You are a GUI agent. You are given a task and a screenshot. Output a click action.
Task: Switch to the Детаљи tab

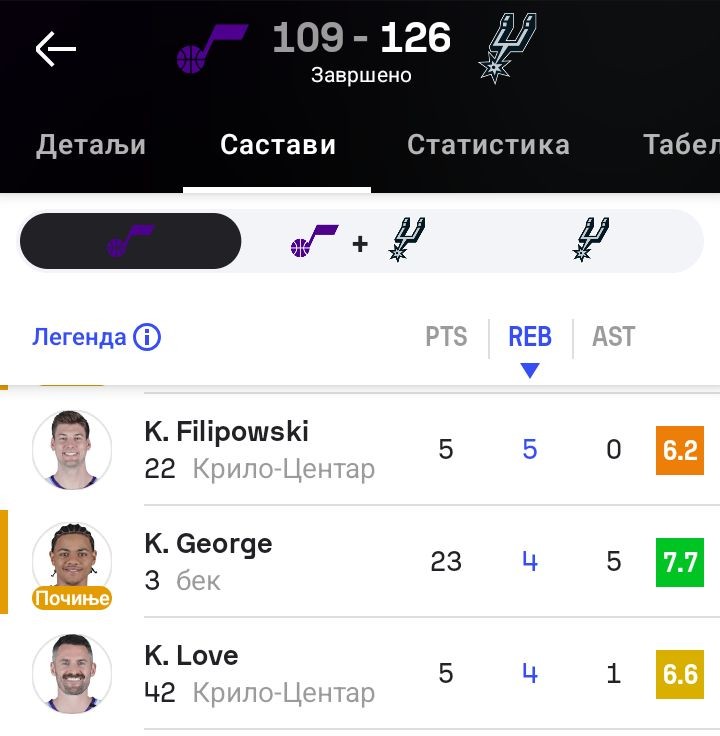[x=91, y=145]
